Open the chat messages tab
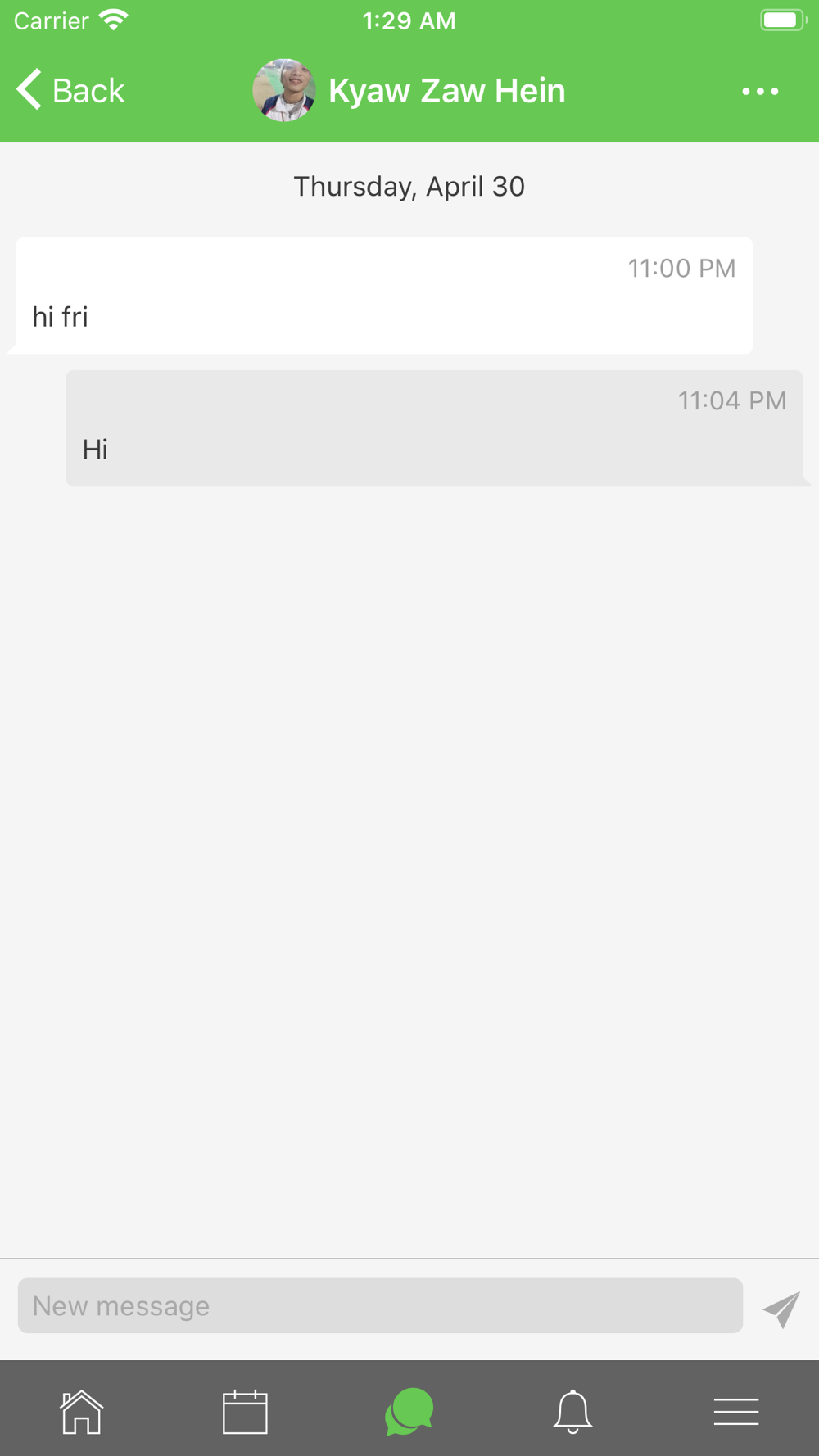This screenshot has width=819, height=1456. 409,1411
